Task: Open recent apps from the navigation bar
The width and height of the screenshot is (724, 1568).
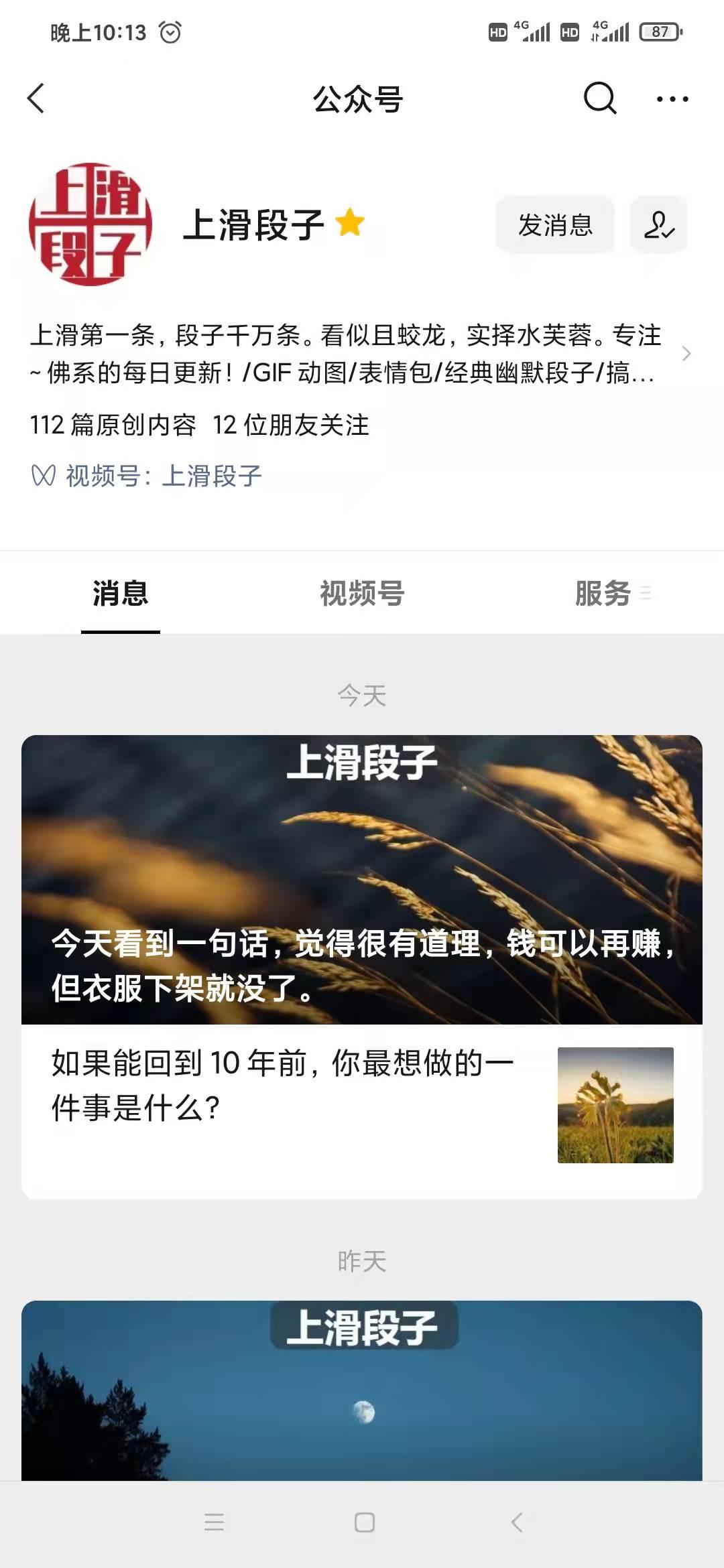Action: click(x=214, y=1522)
